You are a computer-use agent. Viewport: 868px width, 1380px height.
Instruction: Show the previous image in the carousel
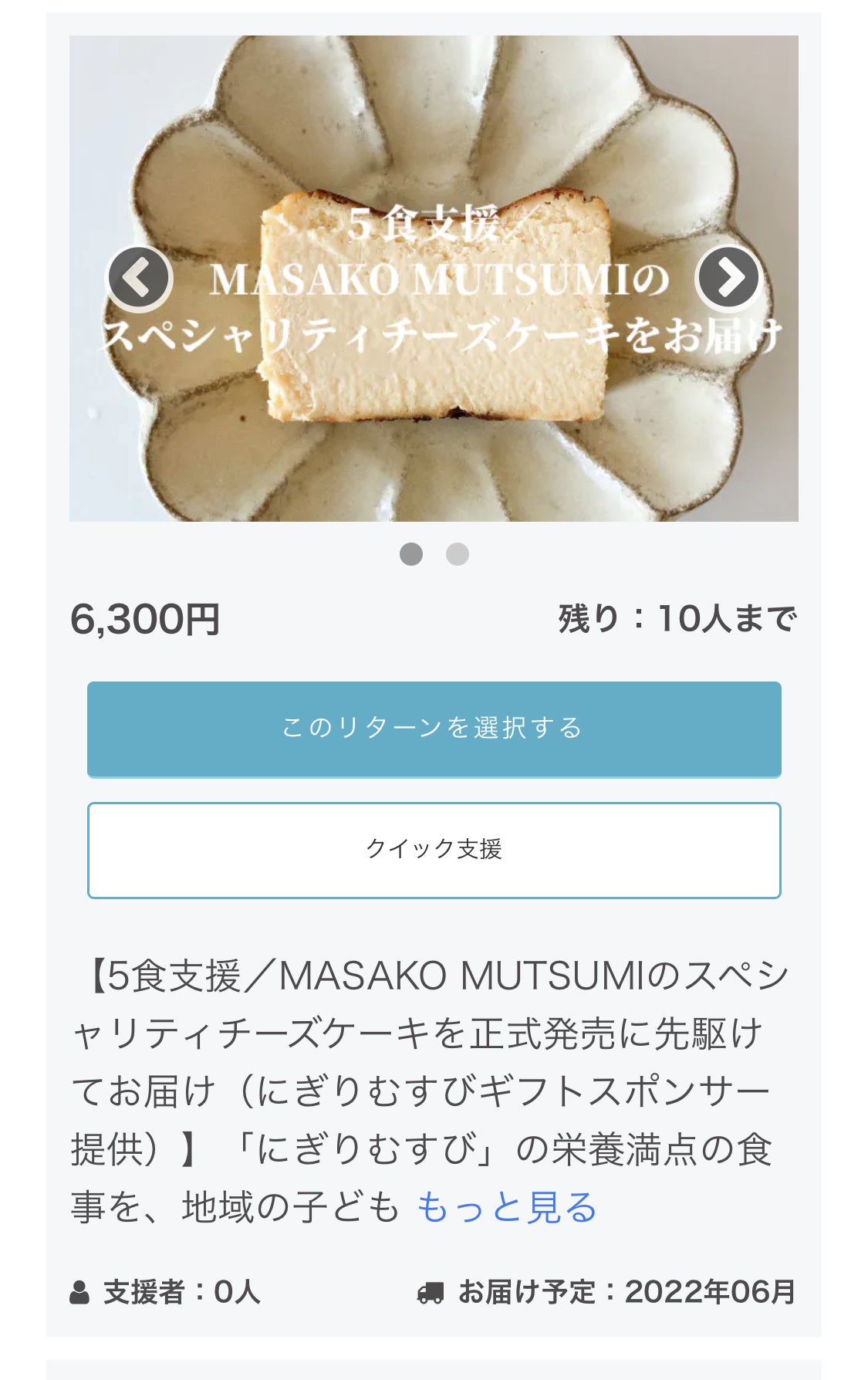tap(139, 278)
